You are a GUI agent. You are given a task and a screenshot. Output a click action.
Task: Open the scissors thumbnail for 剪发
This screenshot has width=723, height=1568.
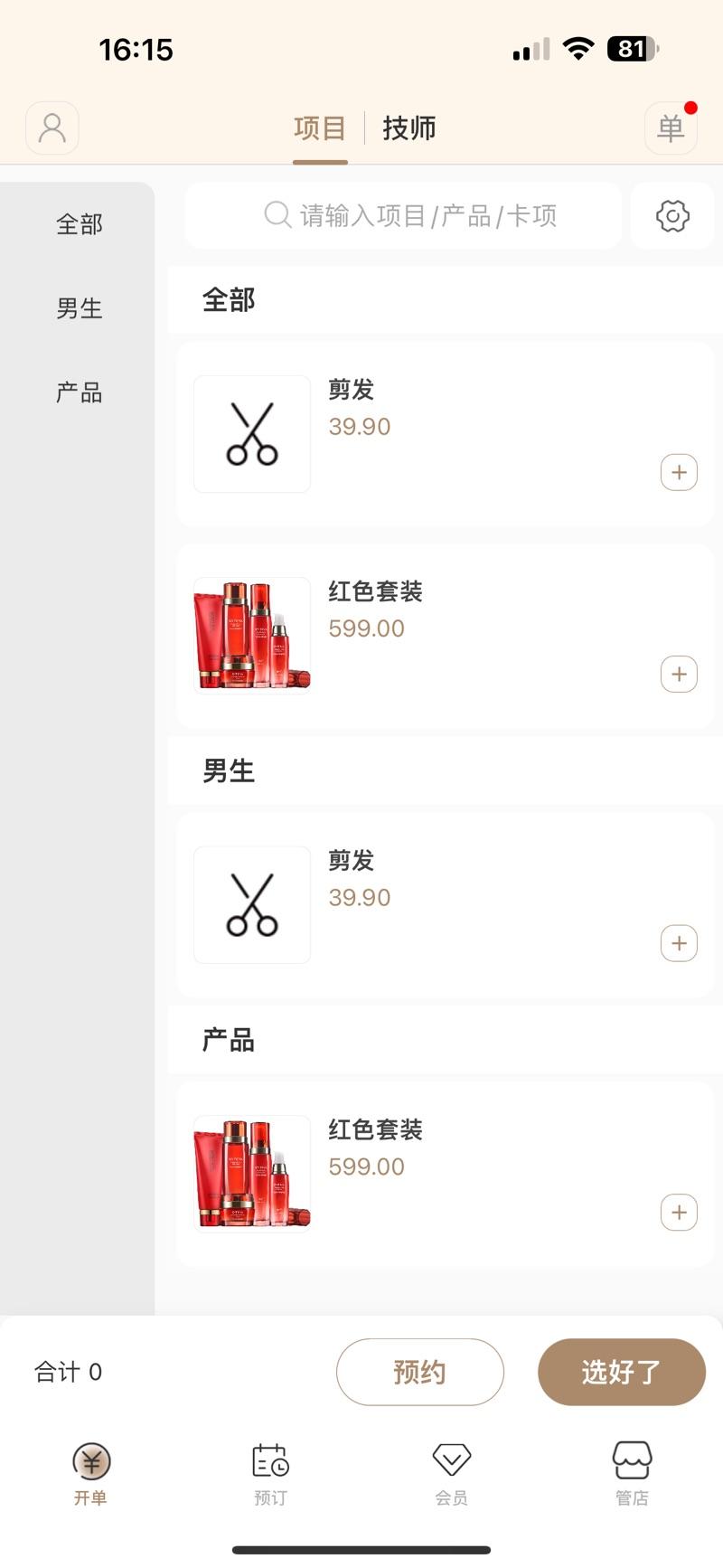pyautogui.click(x=251, y=434)
